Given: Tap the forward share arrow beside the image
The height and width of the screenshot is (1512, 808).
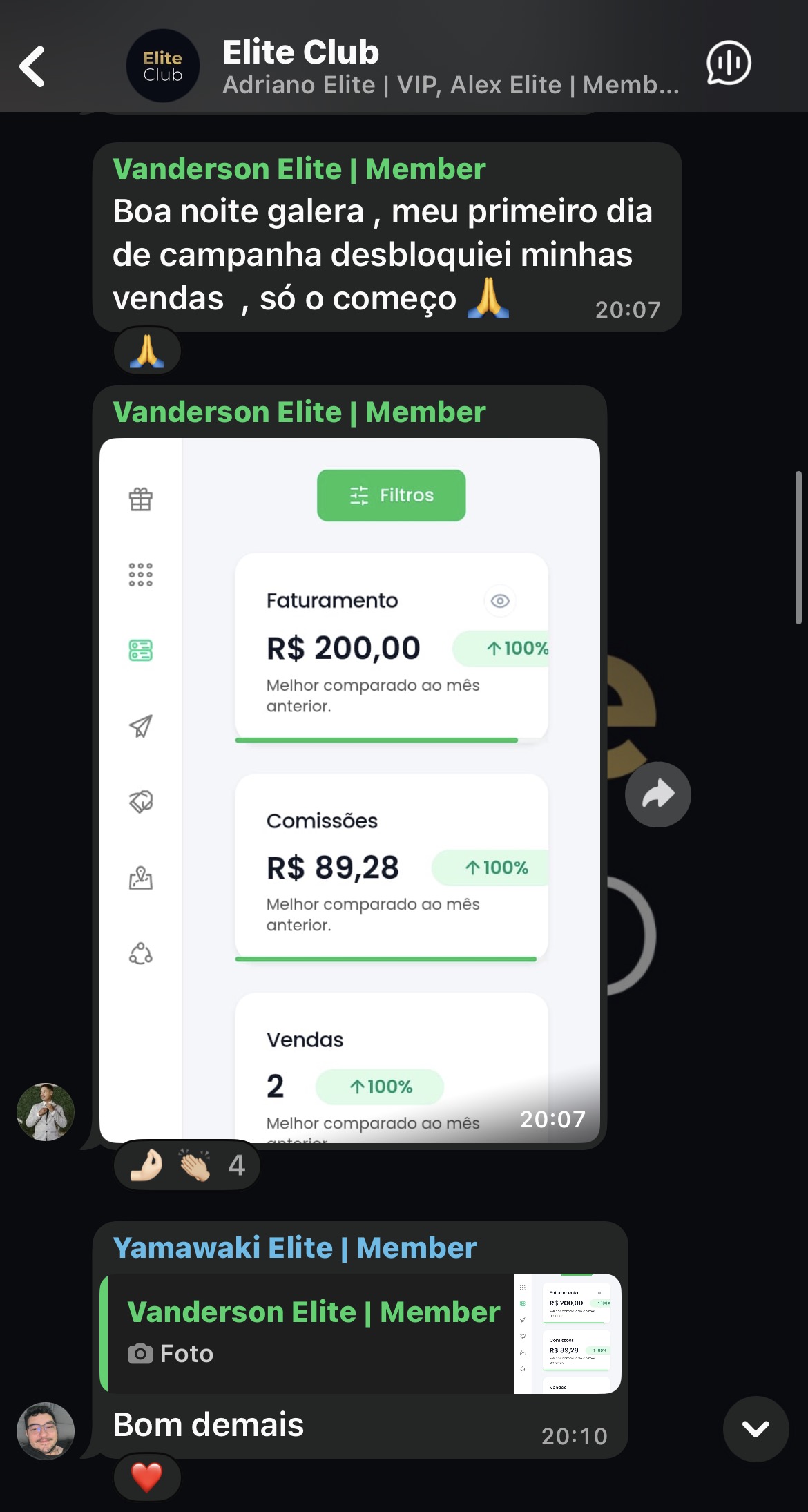Looking at the screenshot, I should [657, 794].
